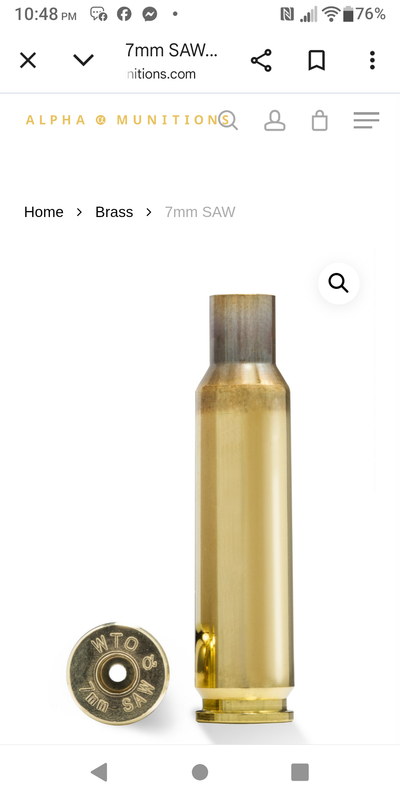
Task: Expand the browser tab dropdown arrow
Action: tap(83, 60)
